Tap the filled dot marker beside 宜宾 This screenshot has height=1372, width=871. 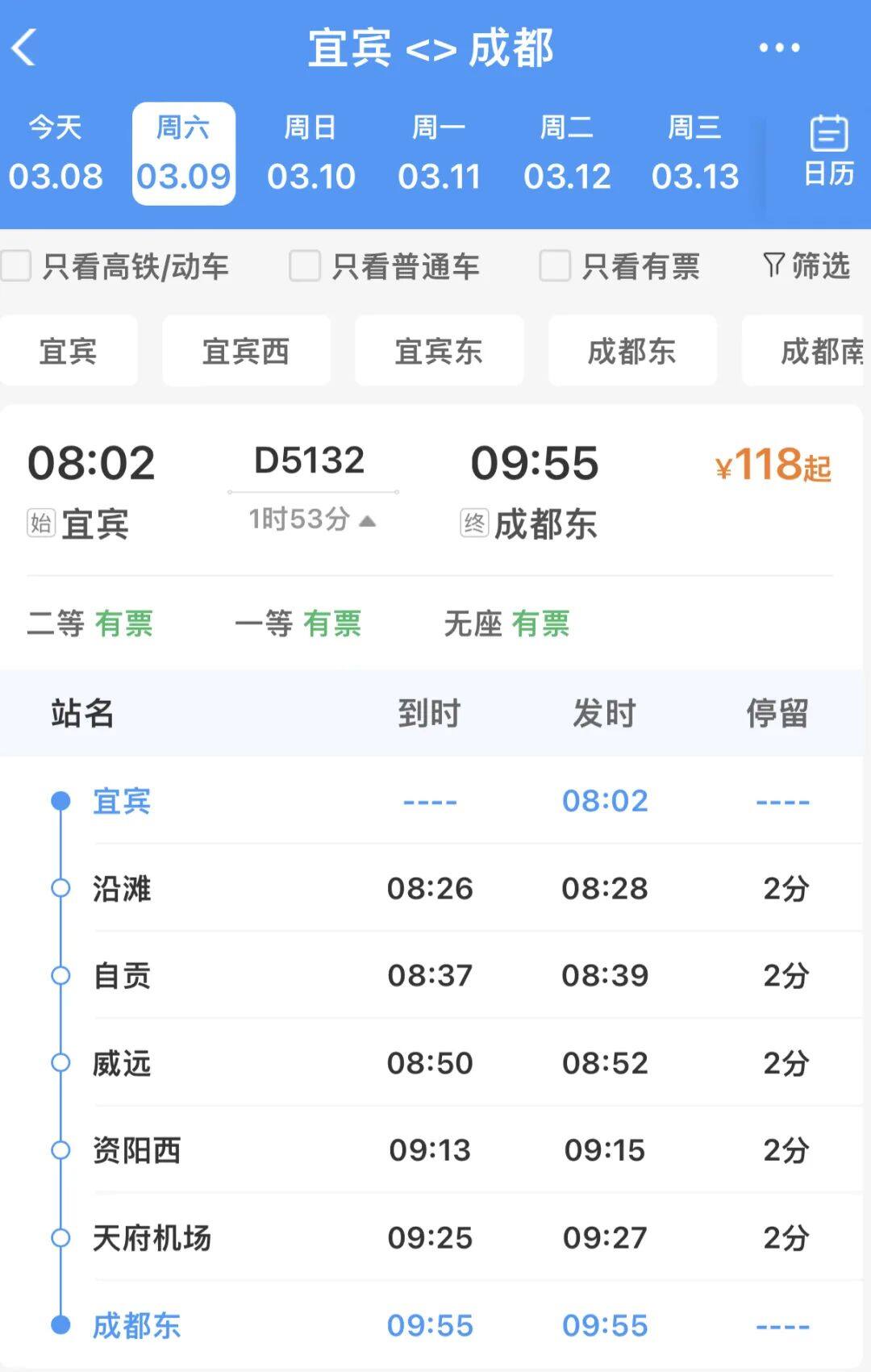[58, 801]
